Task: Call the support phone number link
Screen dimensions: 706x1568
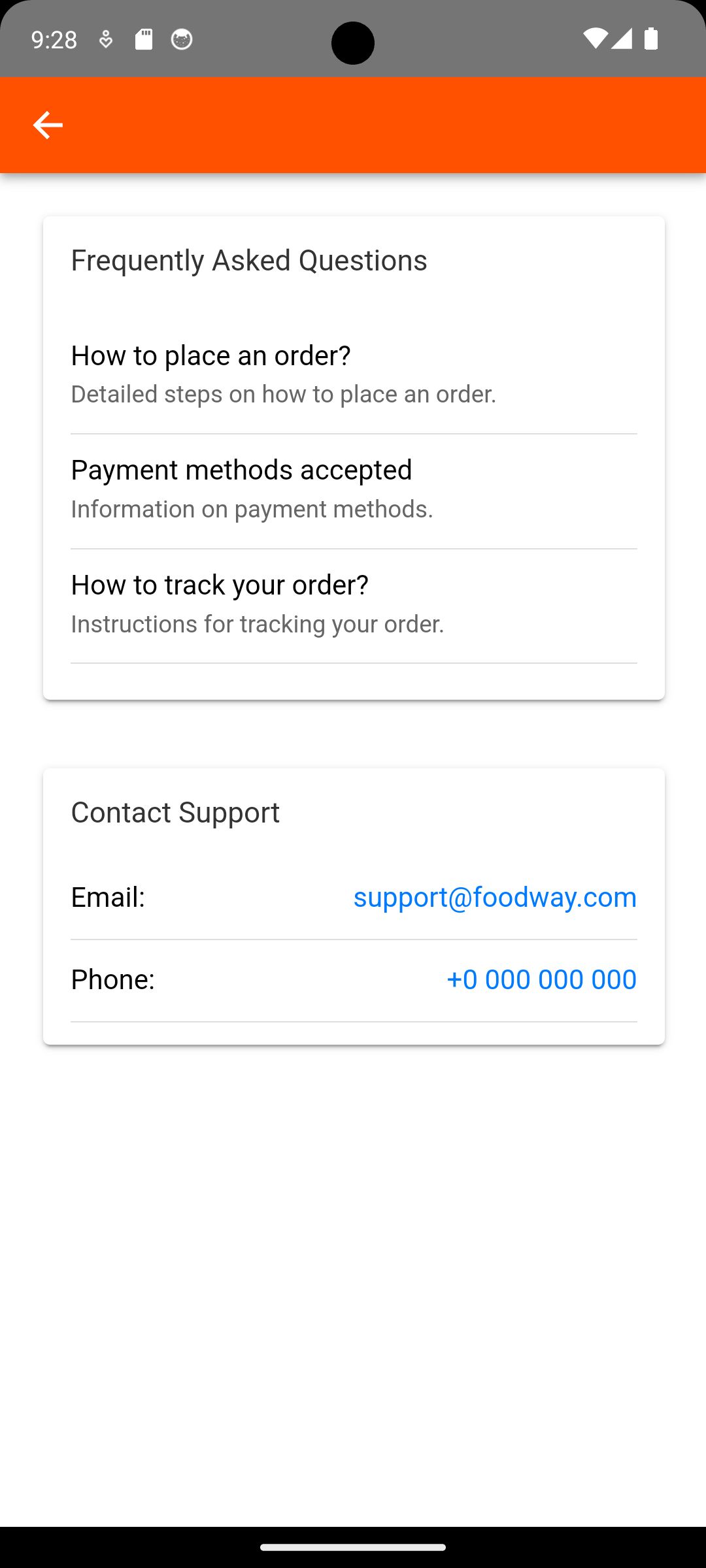Action: (541, 979)
